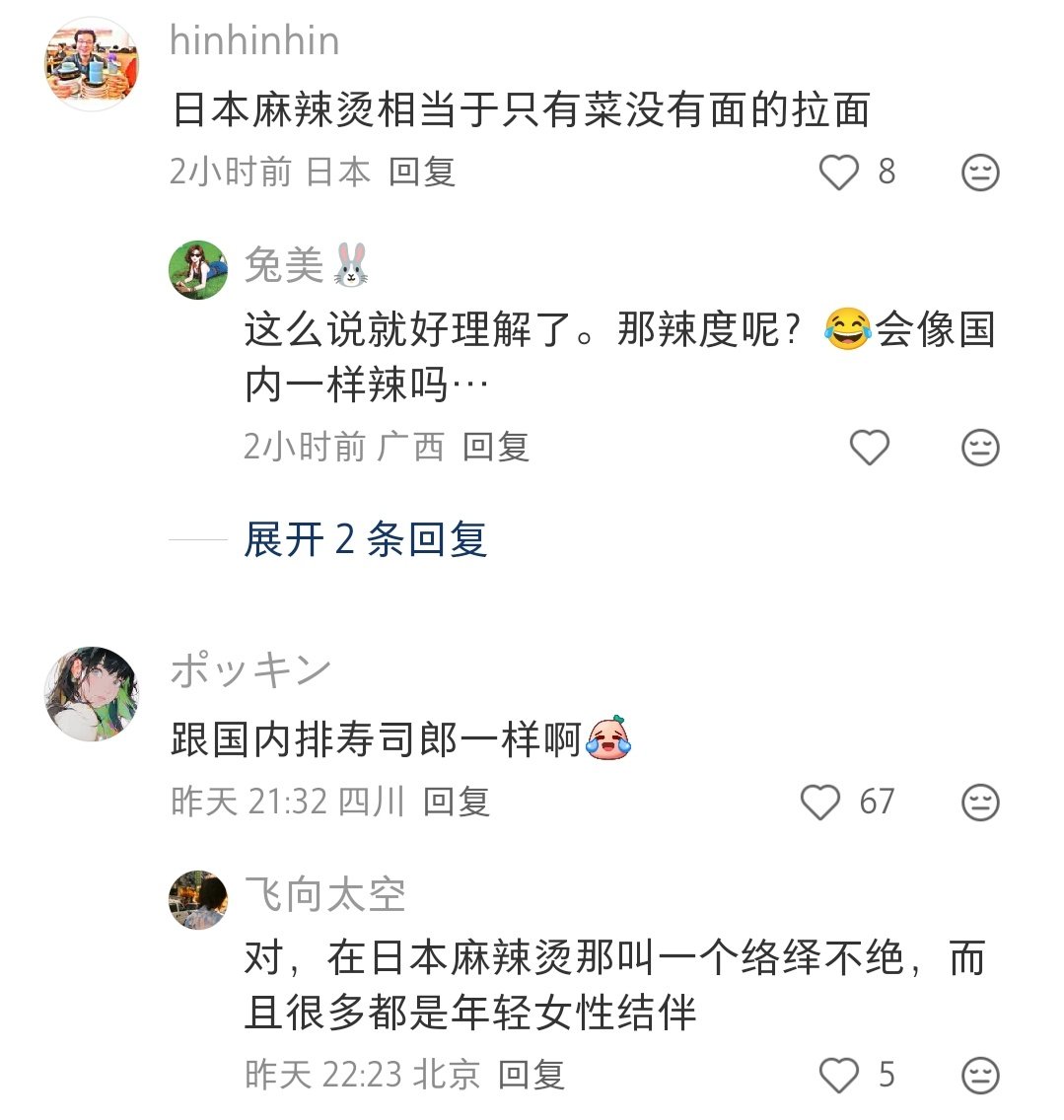Dislike 飞向太空's reply
Screen dimensions: 1064x1120
pos(979,1075)
